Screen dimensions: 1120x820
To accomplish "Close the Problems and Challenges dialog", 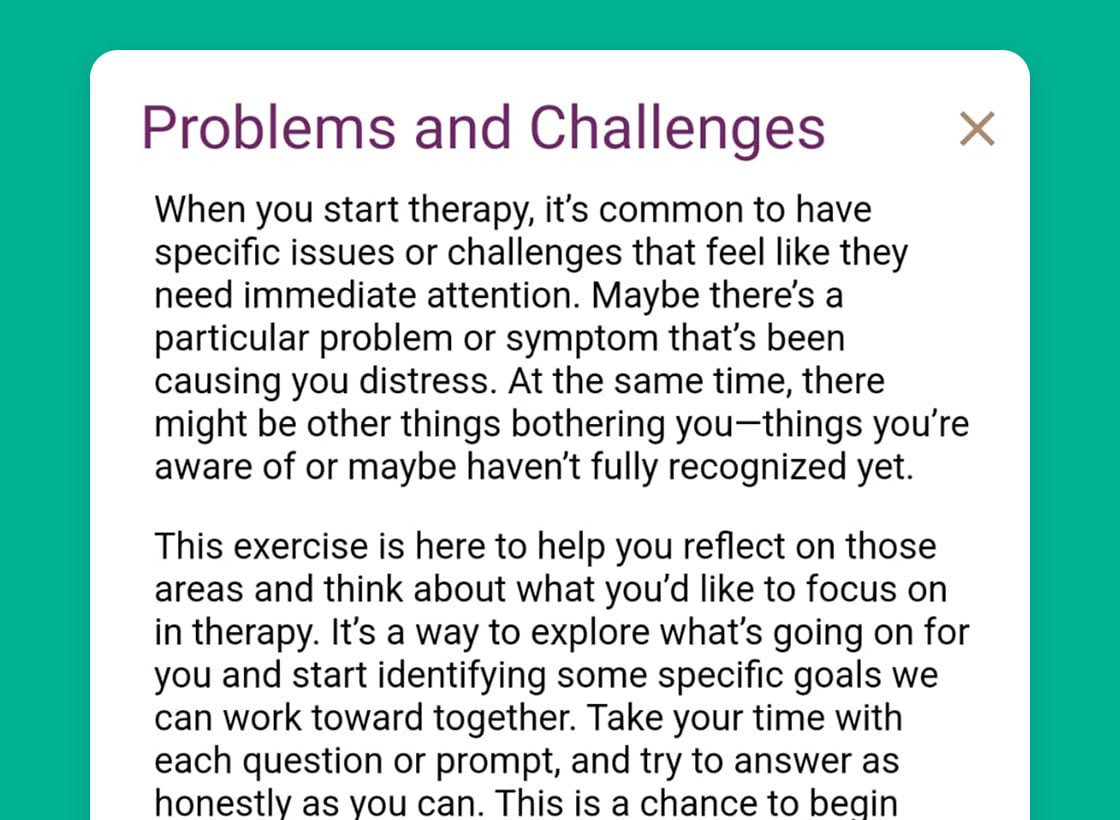I will 976,129.
